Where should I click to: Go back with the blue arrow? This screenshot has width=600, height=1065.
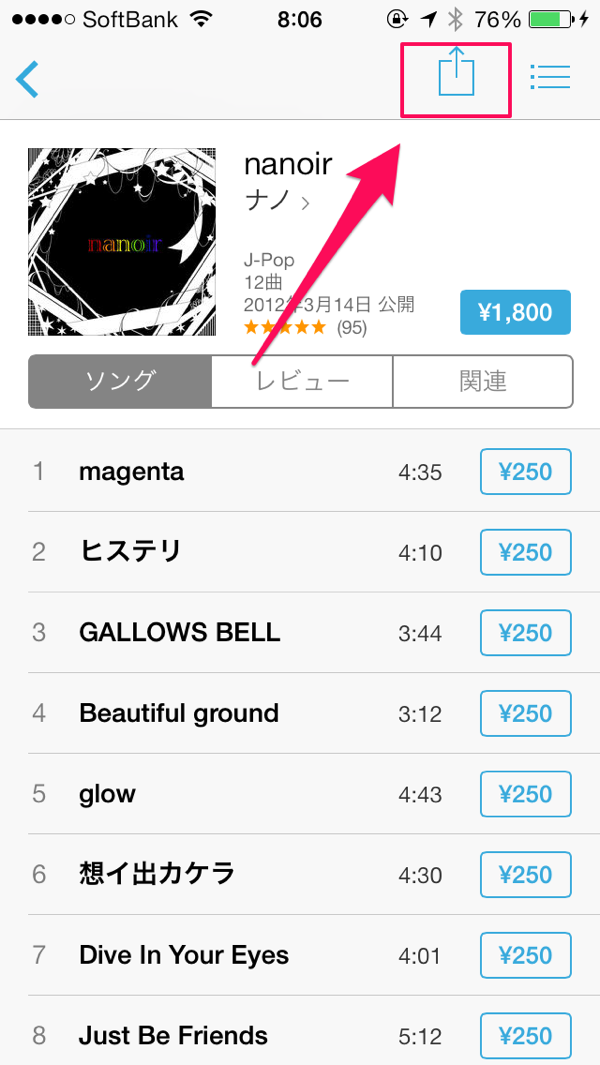click(27, 79)
